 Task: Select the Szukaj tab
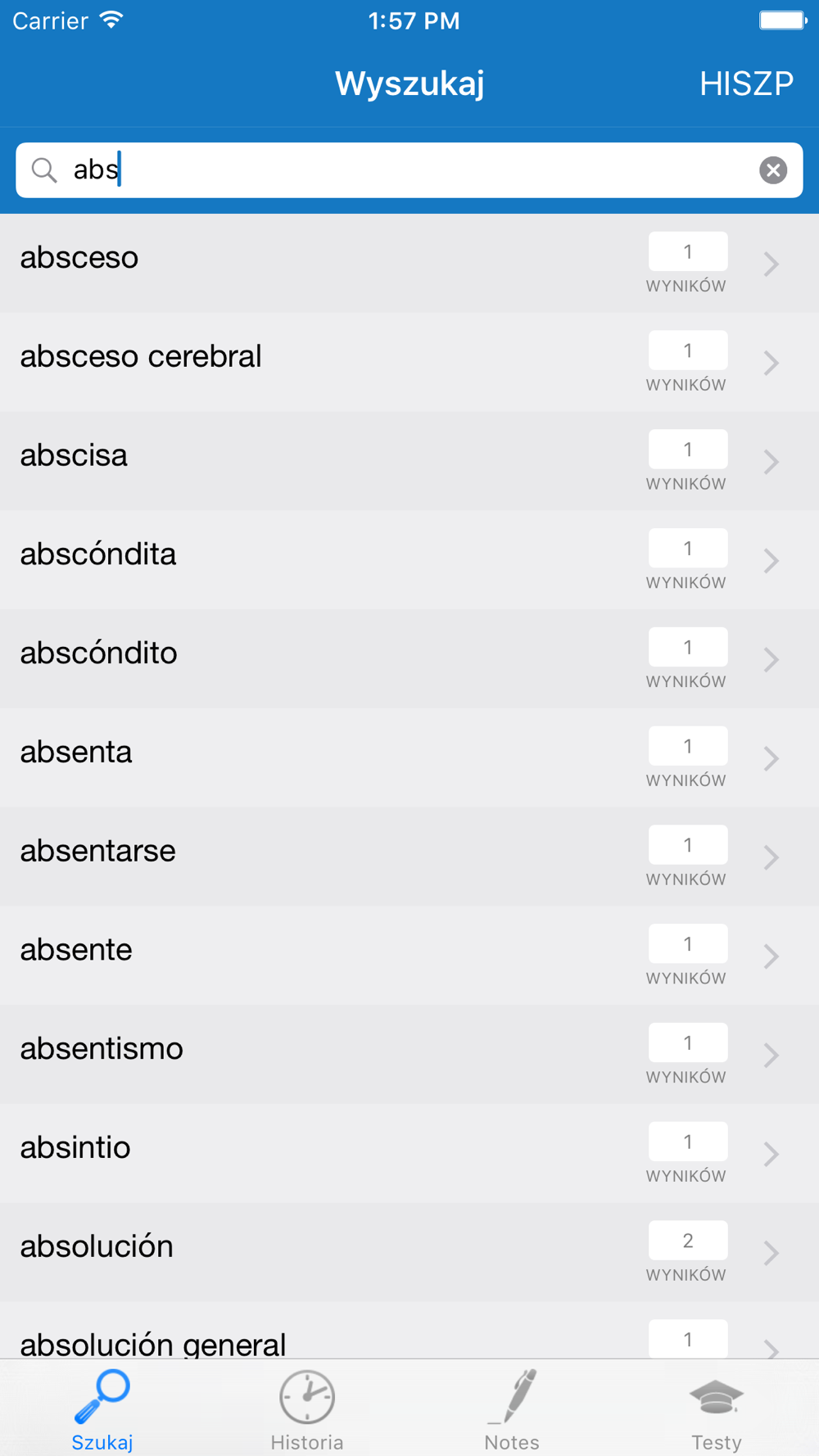click(x=102, y=1410)
